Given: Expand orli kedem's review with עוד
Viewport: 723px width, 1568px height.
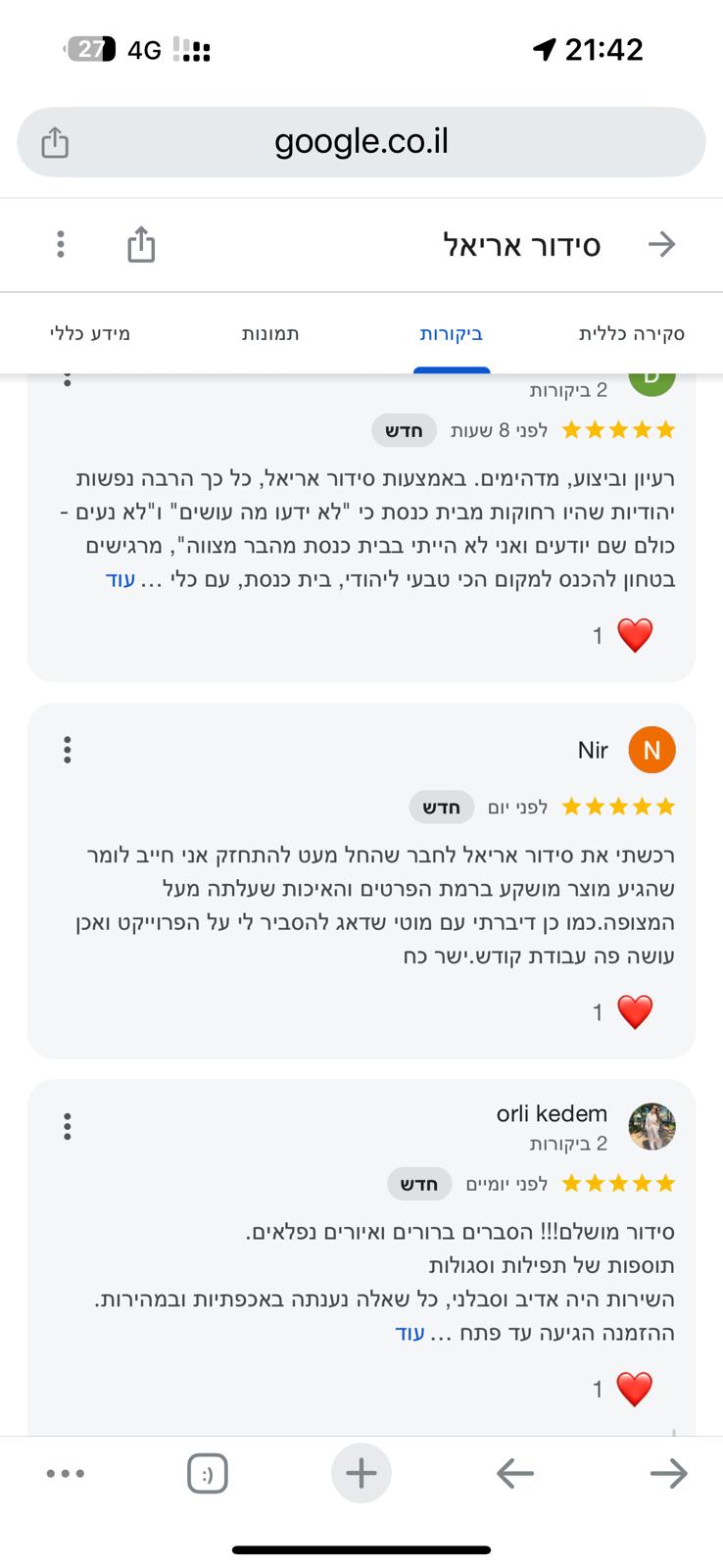Looking at the screenshot, I should [409, 1334].
